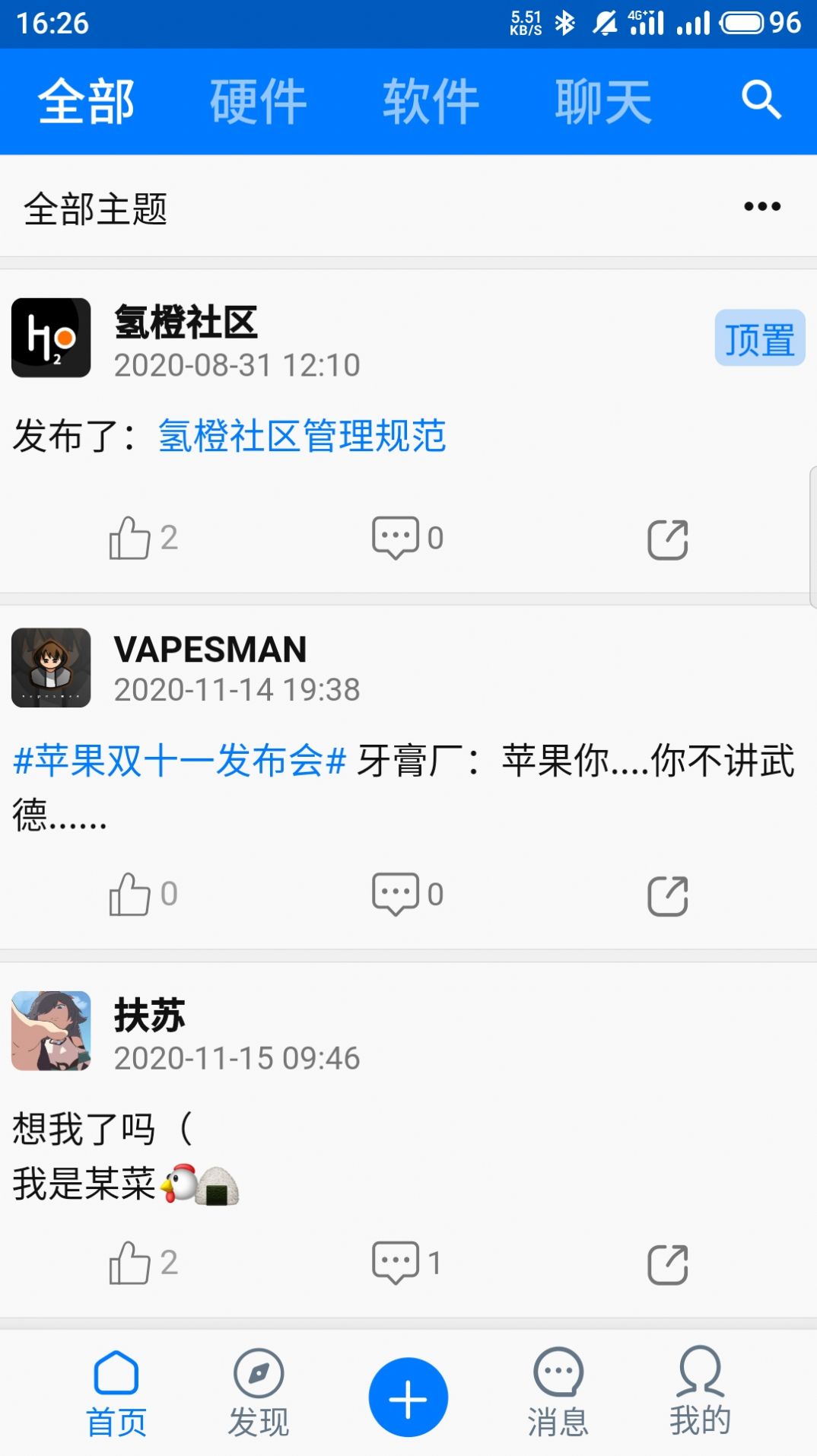Switch to the 我的 tab
Viewport: 817px width, 1456px height.
point(700,1393)
